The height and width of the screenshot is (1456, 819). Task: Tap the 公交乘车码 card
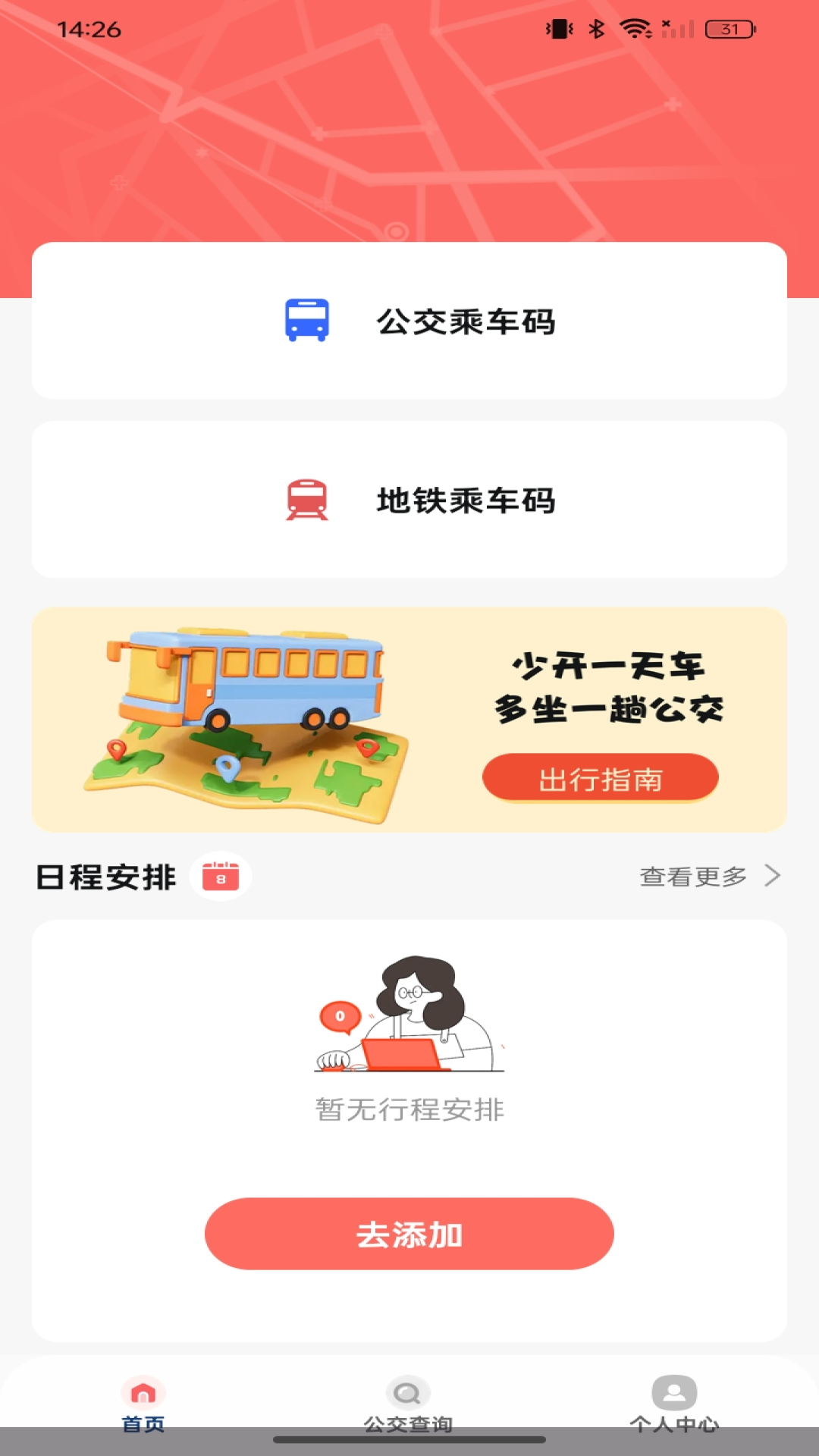tap(409, 321)
